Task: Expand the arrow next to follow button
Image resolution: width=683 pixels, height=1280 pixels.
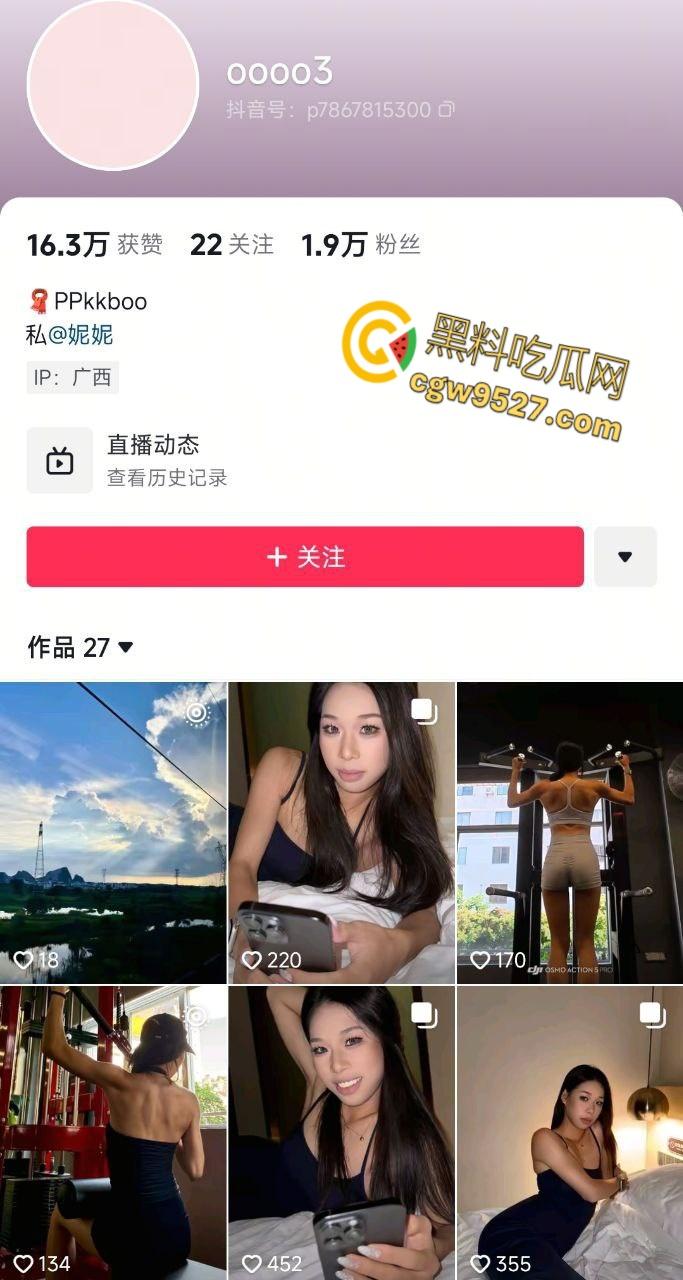Action: (625, 557)
